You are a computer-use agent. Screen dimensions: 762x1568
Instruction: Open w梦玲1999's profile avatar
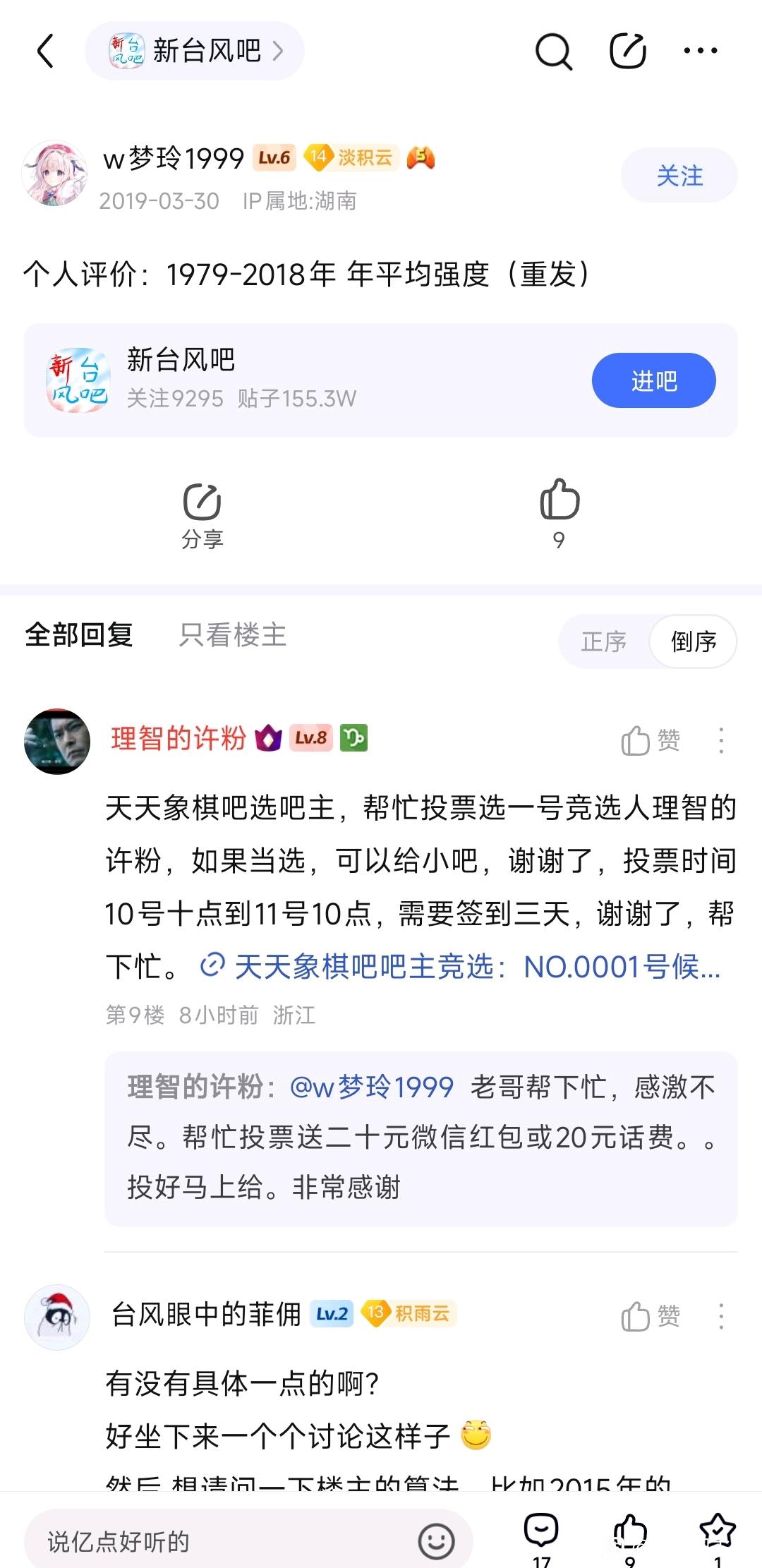[x=55, y=174]
